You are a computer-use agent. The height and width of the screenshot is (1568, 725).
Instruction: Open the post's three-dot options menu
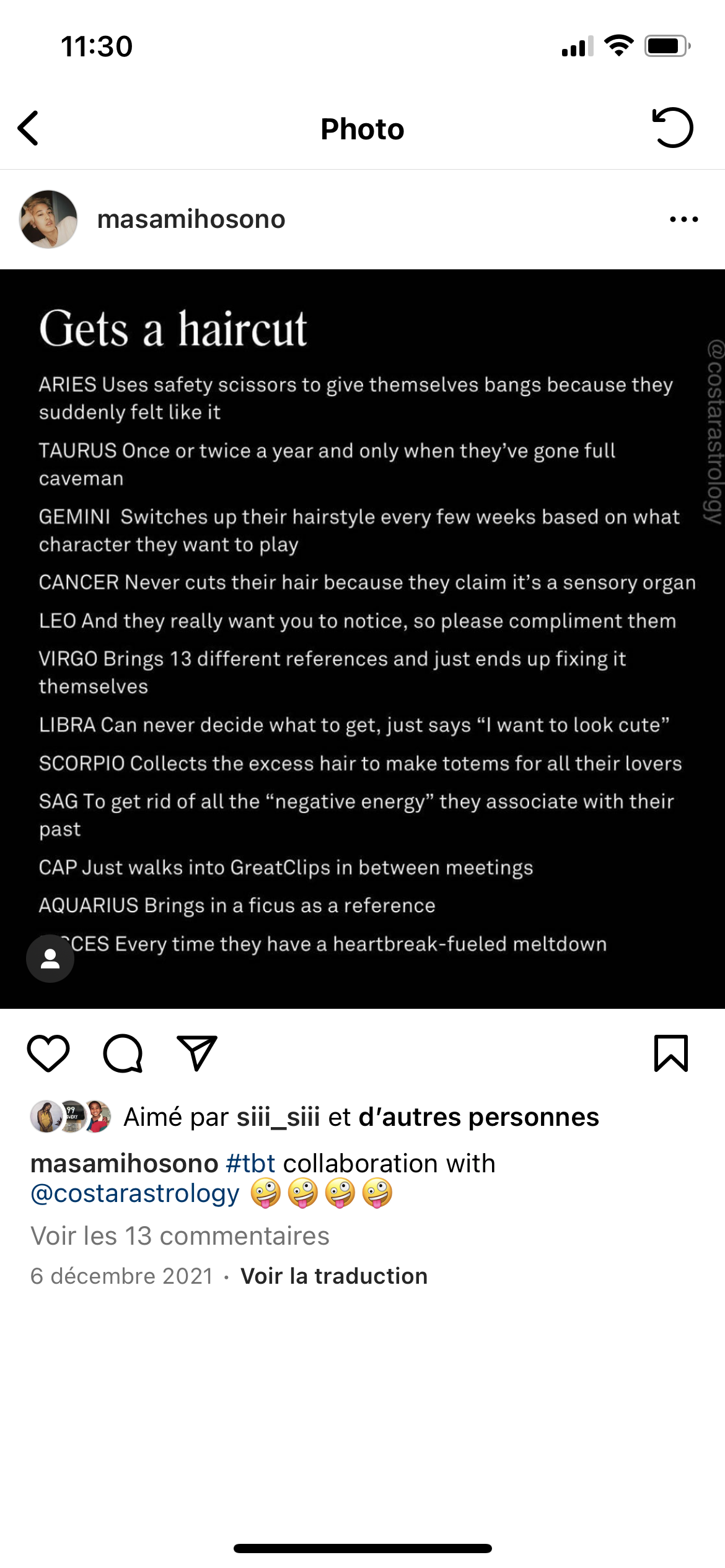click(x=683, y=219)
